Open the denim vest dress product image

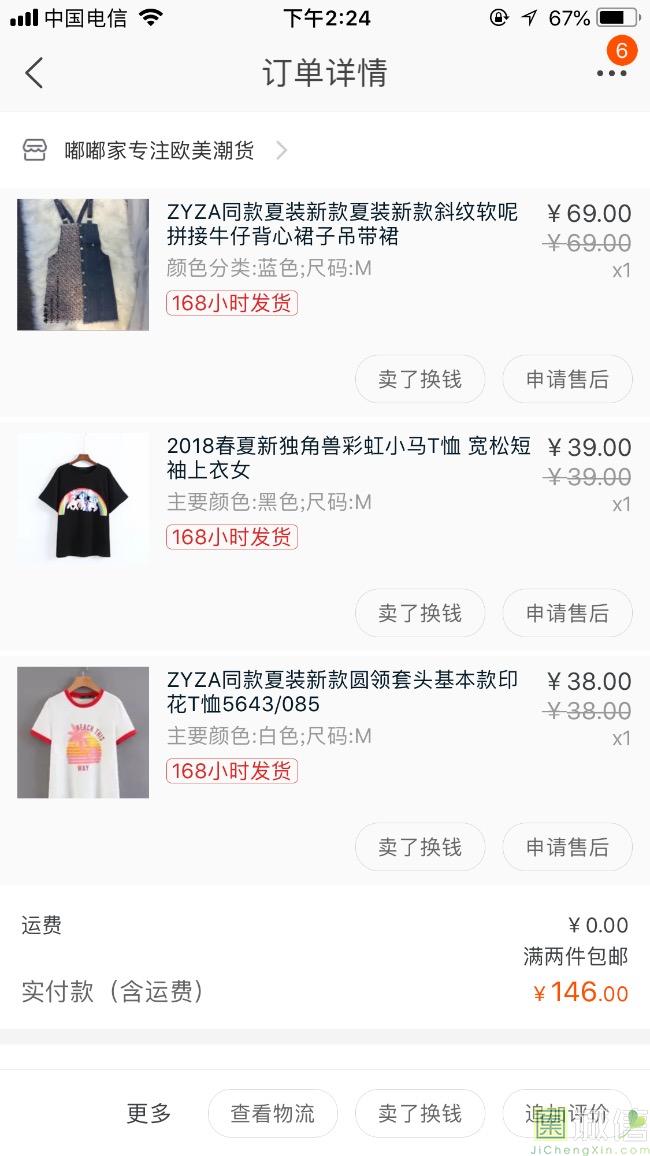click(x=83, y=265)
